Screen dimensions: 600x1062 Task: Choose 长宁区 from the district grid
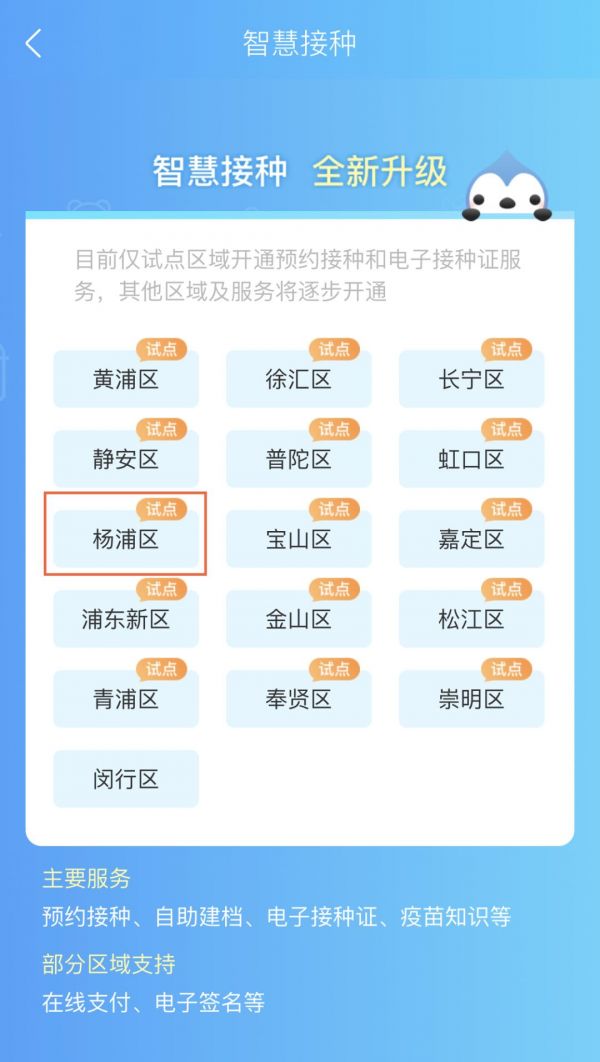point(471,379)
